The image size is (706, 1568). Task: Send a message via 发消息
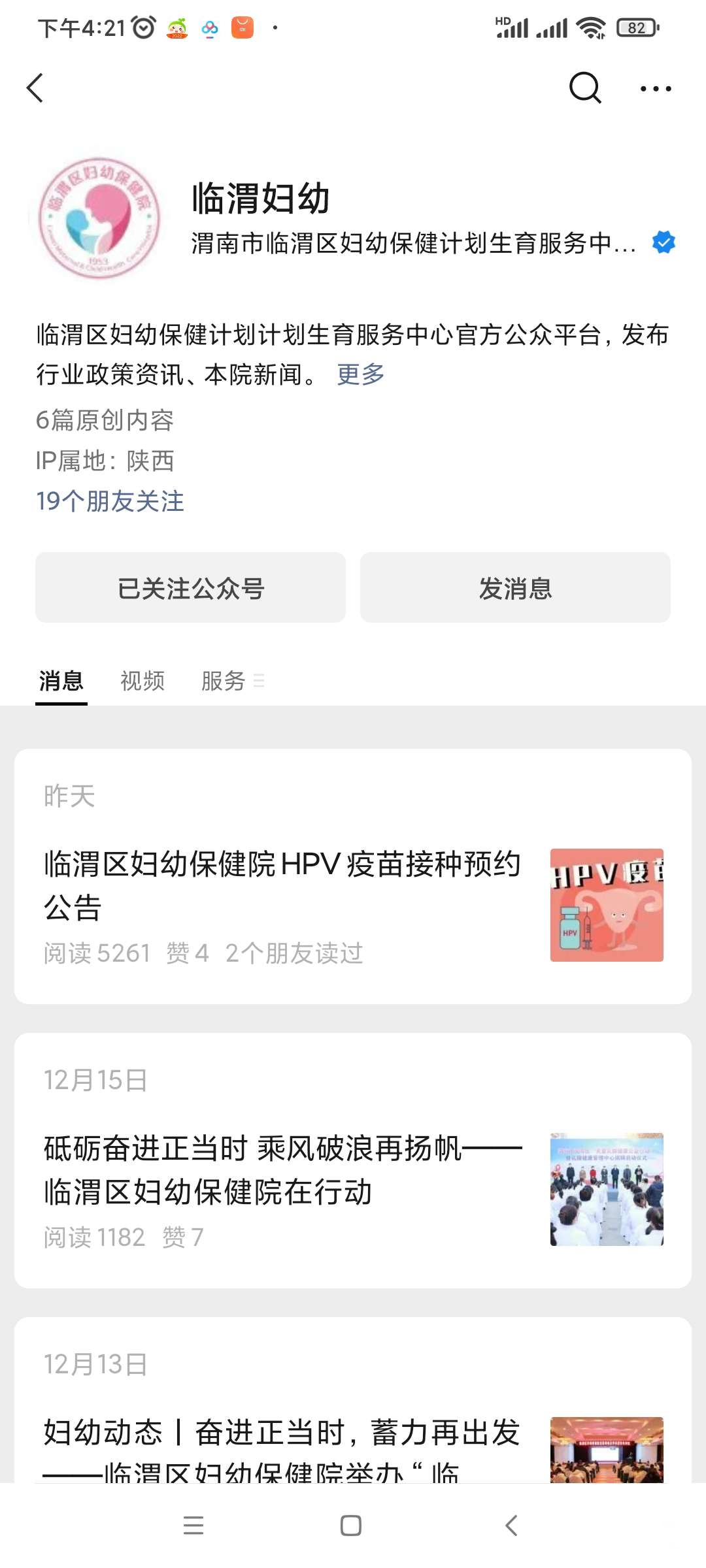pos(515,587)
